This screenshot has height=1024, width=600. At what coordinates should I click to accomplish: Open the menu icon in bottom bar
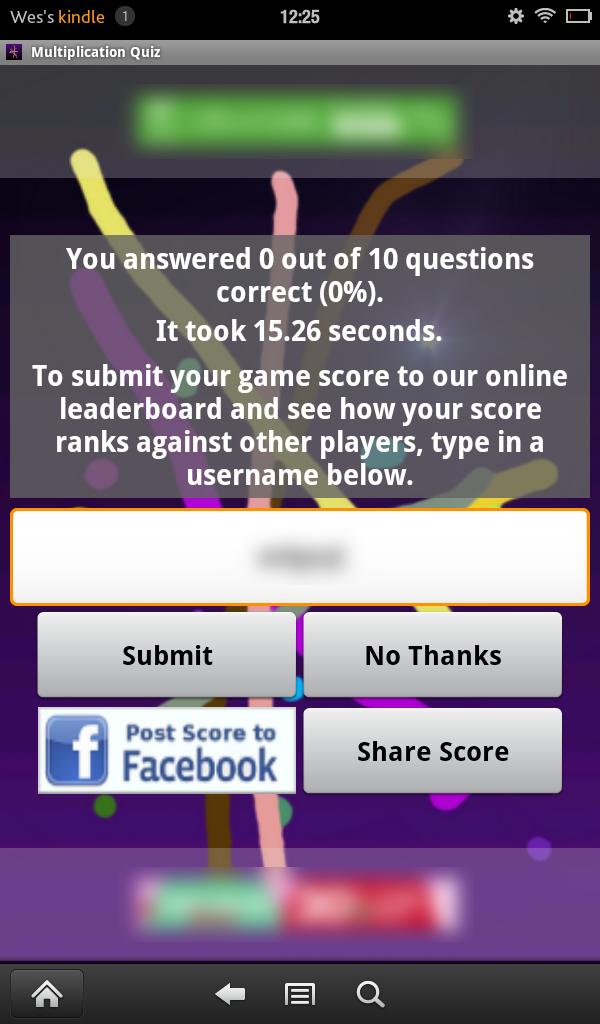(300, 993)
